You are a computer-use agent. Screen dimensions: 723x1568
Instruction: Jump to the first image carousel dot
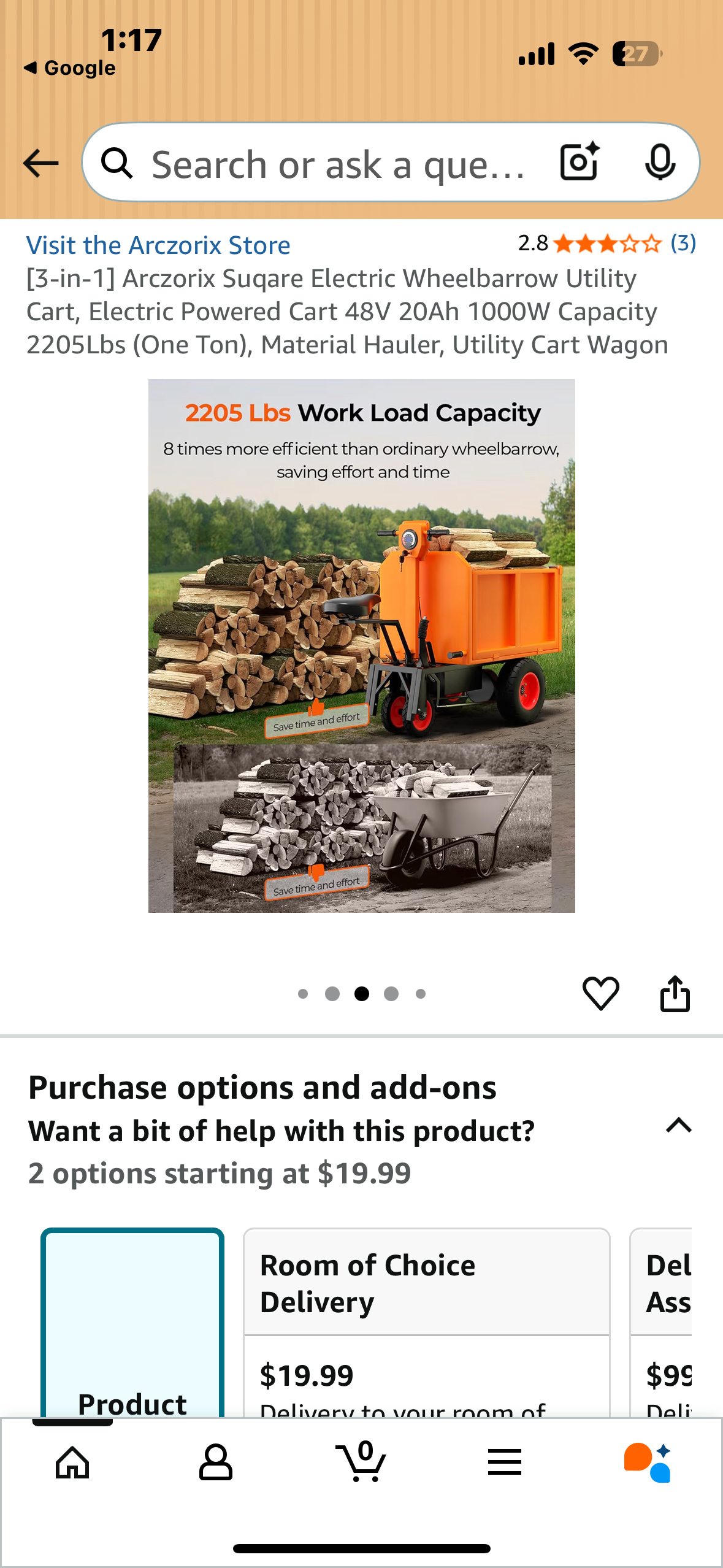coord(303,994)
